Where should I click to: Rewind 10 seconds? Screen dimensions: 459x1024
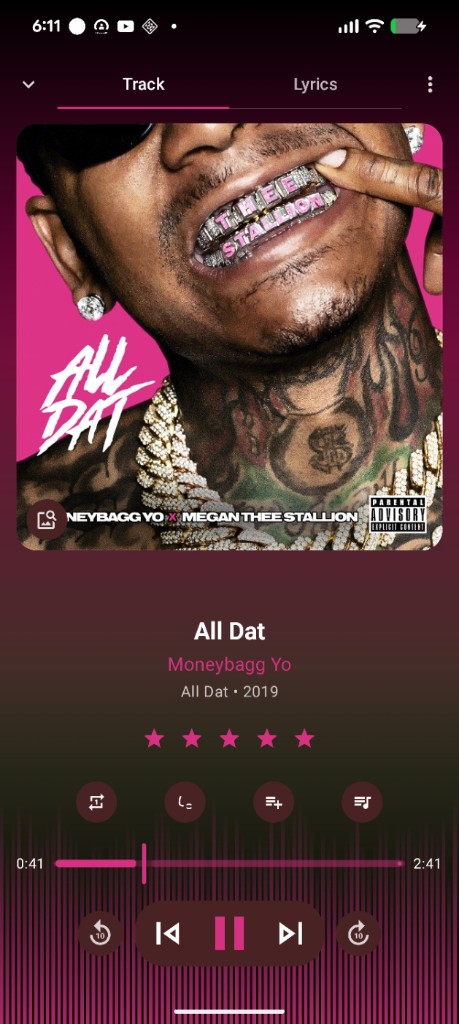pos(100,933)
